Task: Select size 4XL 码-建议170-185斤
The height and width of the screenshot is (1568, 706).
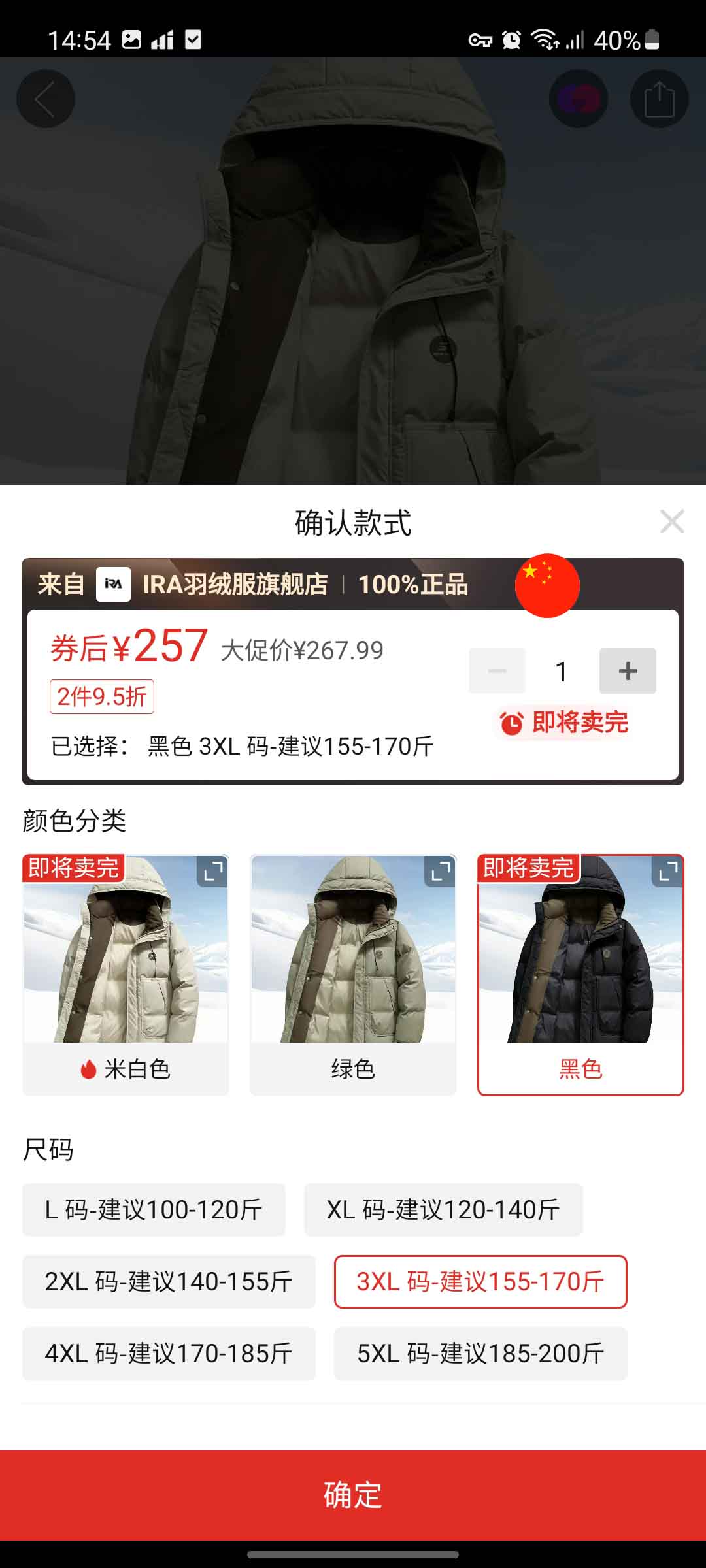Action: [x=169, y=1354]
